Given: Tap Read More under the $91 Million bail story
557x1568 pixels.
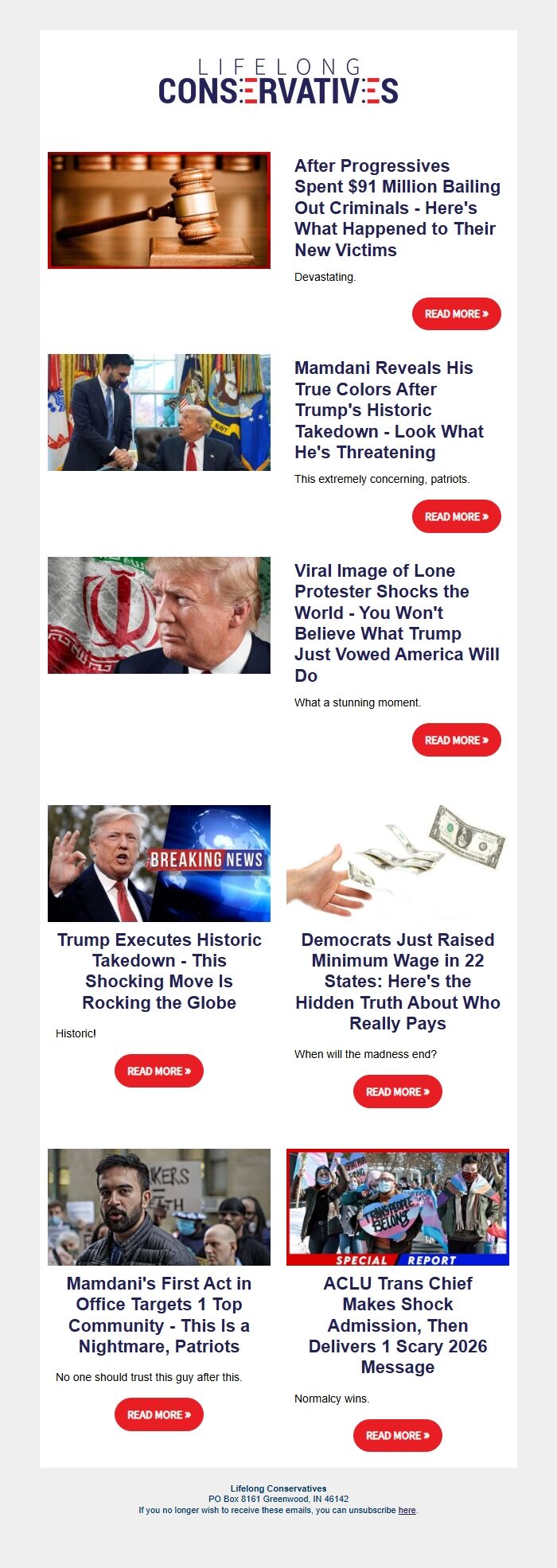Looking at the screenshot, I should click(456, 314).
